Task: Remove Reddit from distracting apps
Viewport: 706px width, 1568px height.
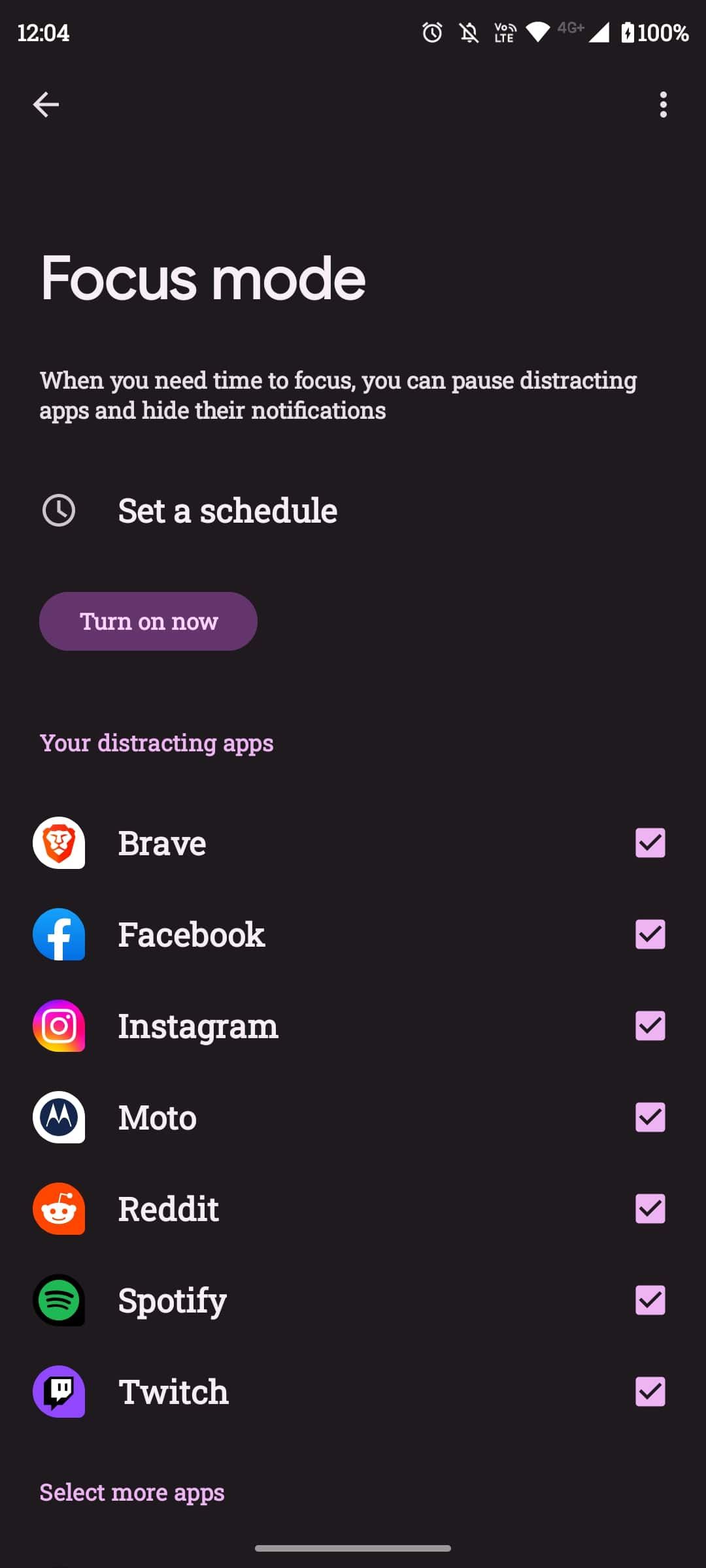Action: coord(650,1209)
